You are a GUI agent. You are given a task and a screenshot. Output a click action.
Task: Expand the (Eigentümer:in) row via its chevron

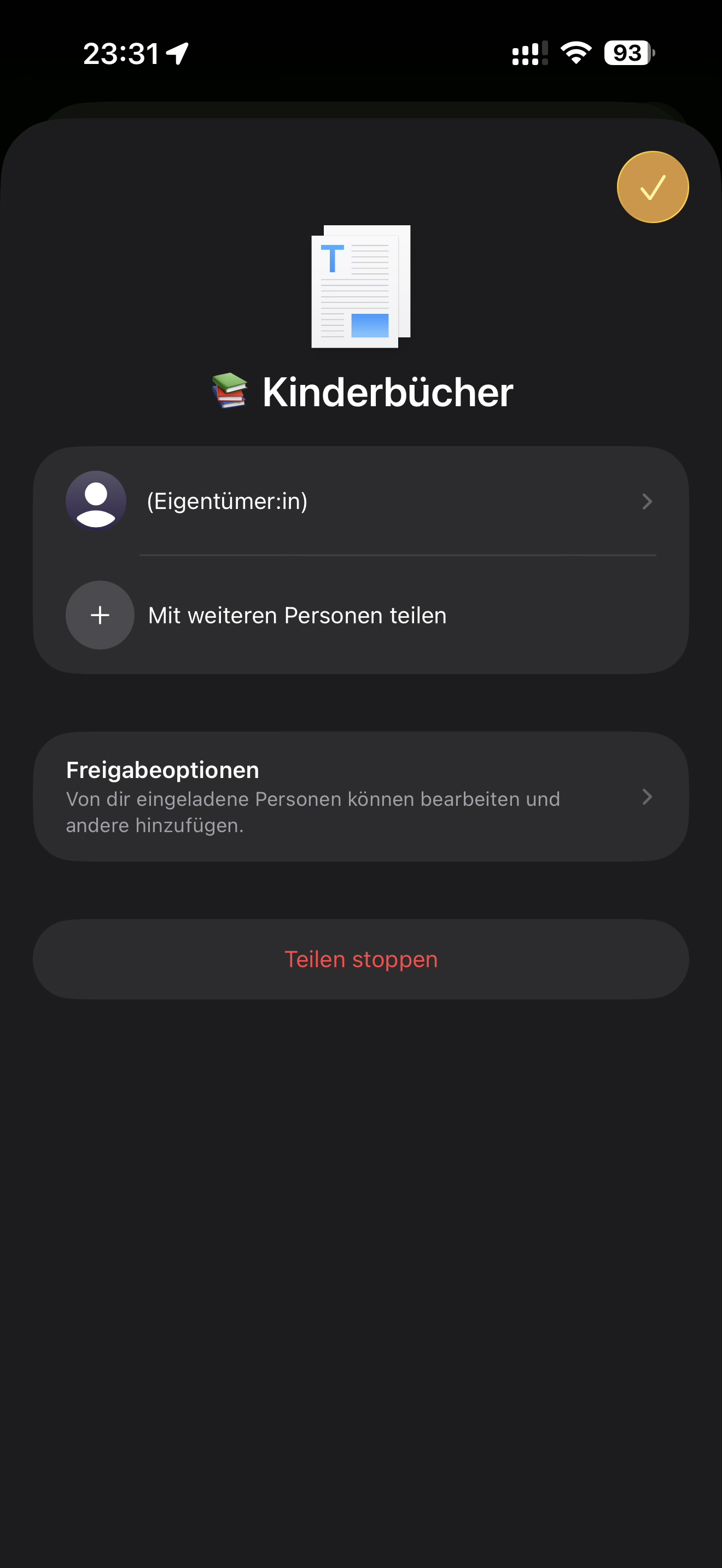[648, 501]
